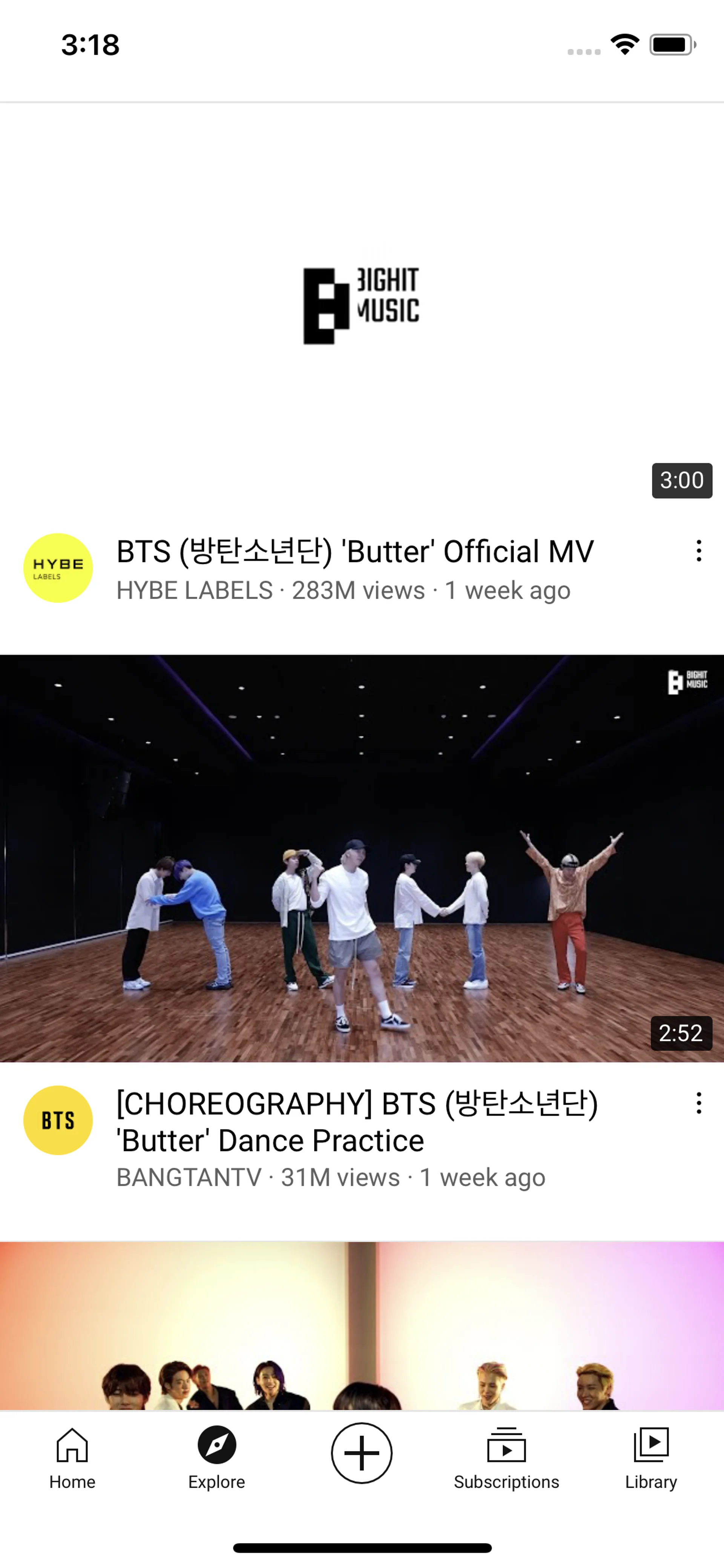Switch to the Explore tab
Viewport: 724px width, 1568px height.
pos(216,1459)
